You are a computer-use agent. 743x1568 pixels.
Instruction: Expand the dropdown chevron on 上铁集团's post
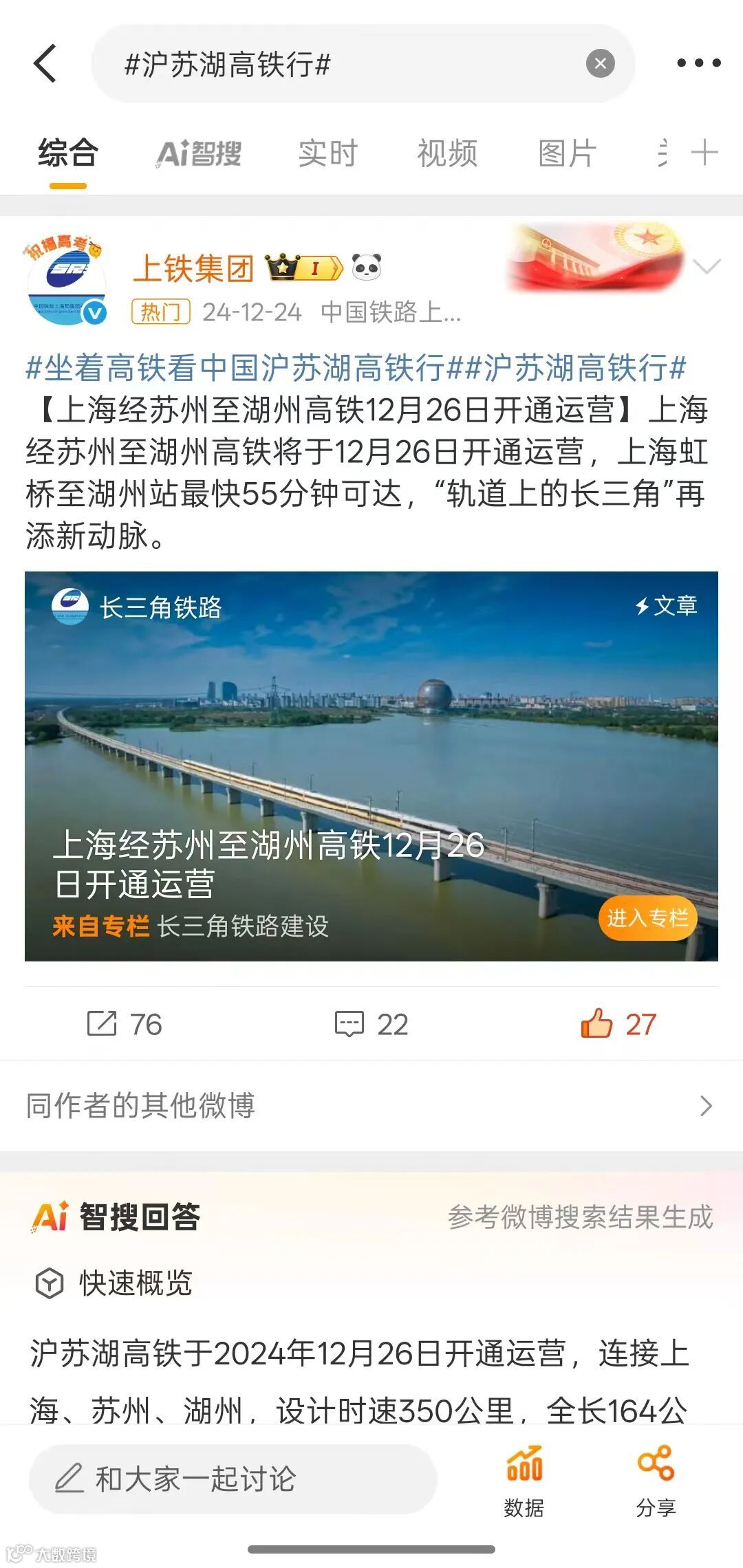[707, 266]
